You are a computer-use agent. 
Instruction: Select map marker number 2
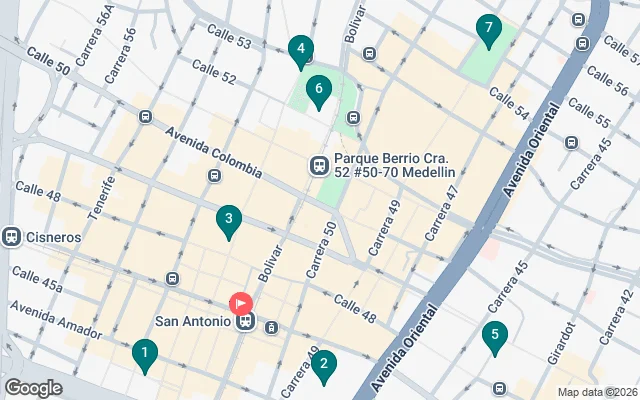[x=322, y=366]
